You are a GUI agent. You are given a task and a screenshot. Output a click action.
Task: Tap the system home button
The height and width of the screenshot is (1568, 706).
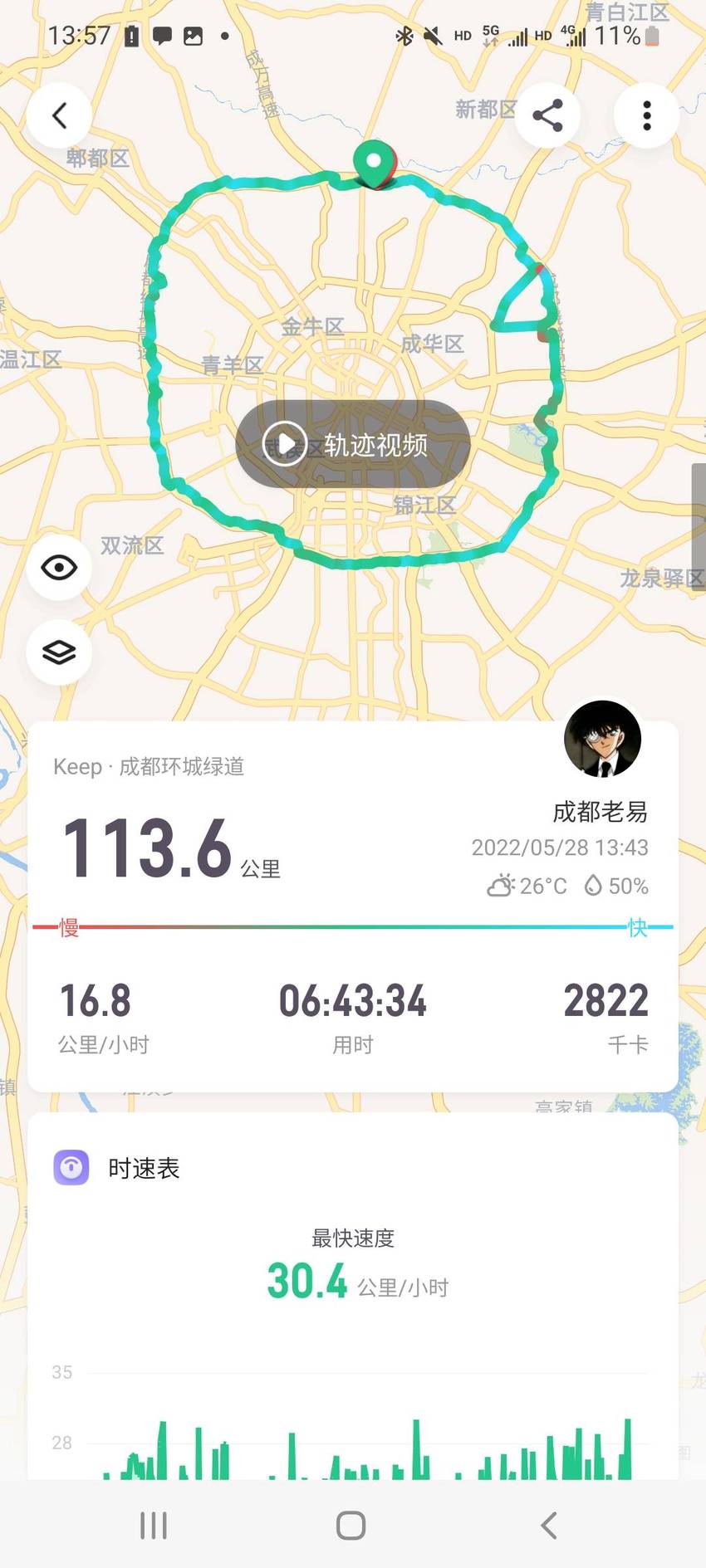(x=351, y=1525)
